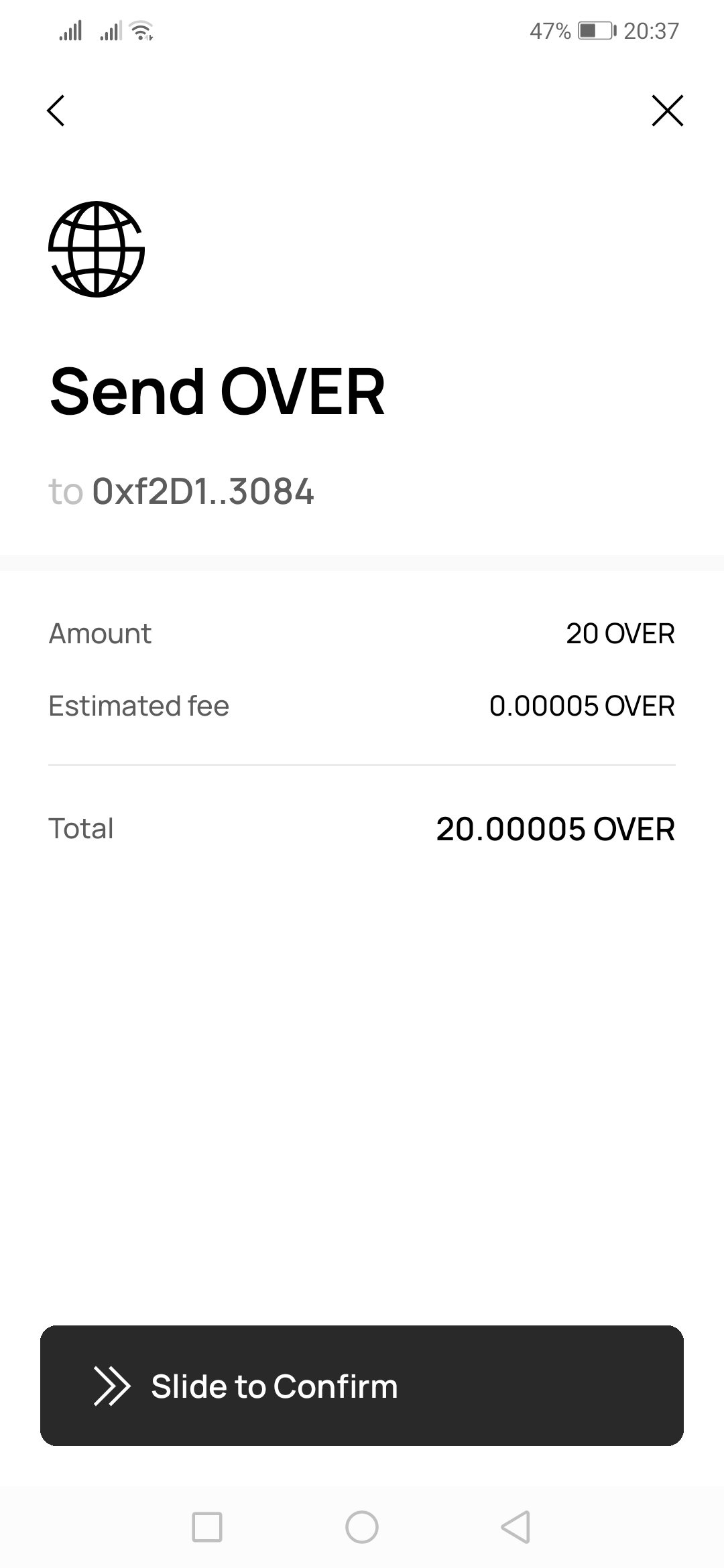Tap the clock showing 20:37
Screen dimensions: 724x1568
(x=649, y=30)
